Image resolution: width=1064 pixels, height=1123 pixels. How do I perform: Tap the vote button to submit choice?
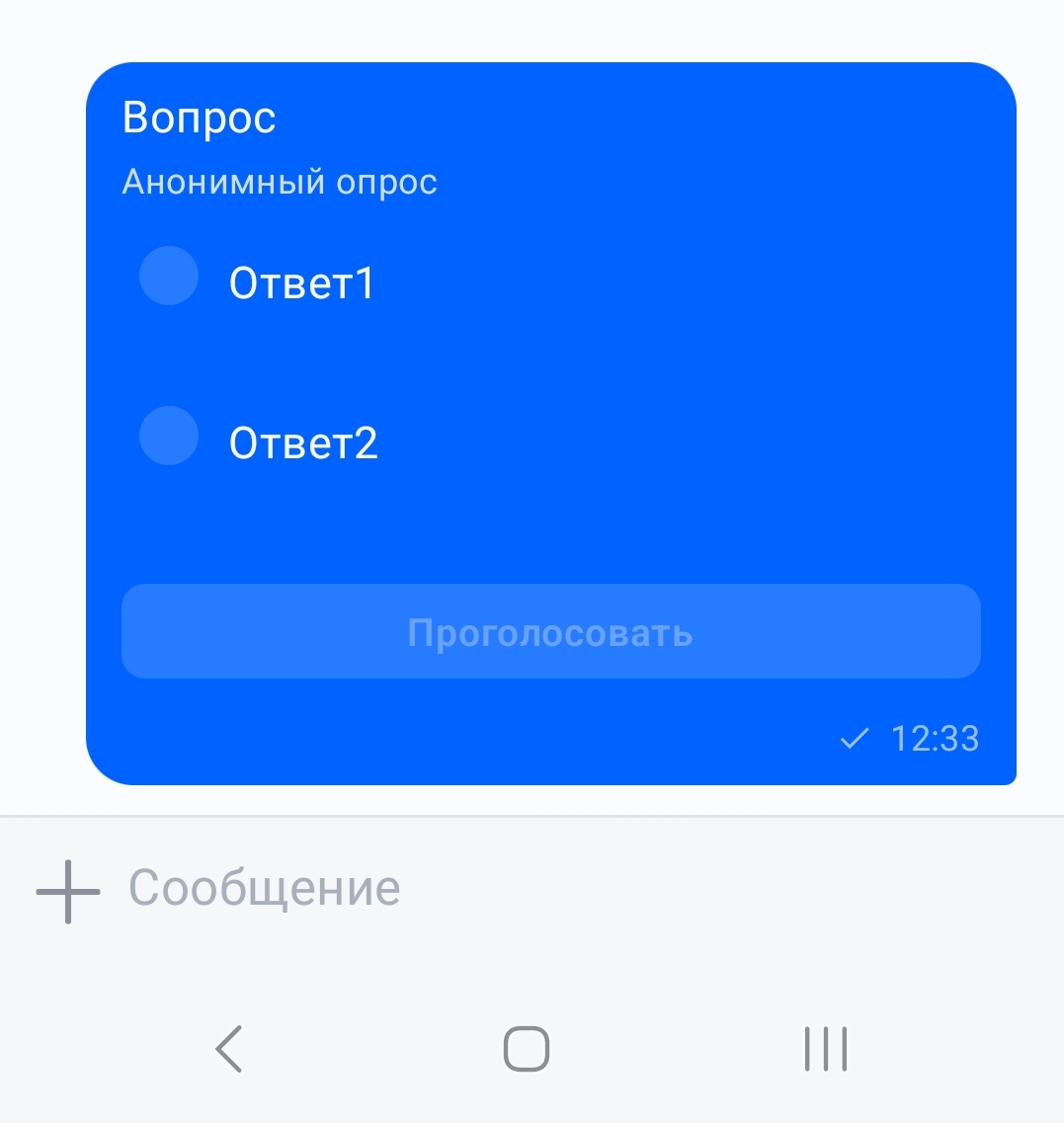551,631
